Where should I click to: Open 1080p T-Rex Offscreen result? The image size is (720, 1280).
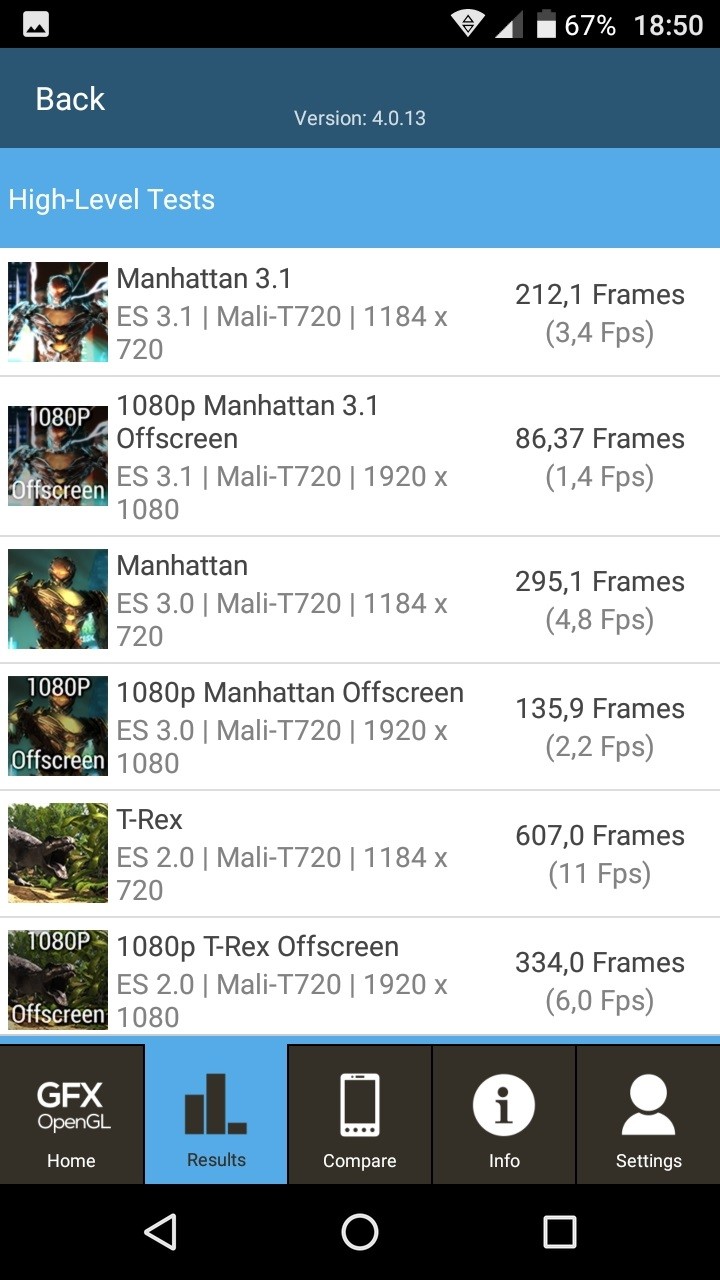coord(360,977)
